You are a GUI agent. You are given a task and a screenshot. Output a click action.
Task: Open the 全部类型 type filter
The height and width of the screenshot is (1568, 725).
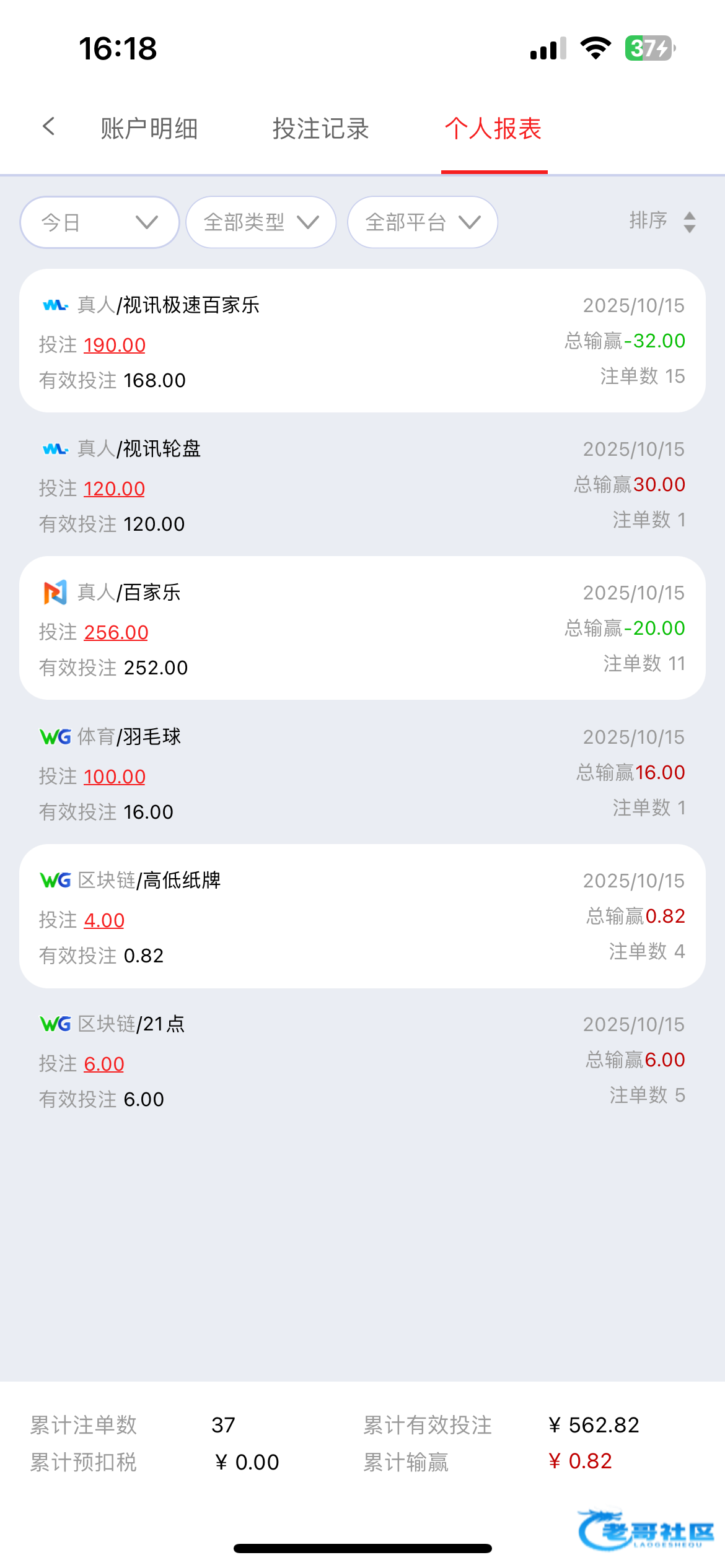(x=261, y=222)
